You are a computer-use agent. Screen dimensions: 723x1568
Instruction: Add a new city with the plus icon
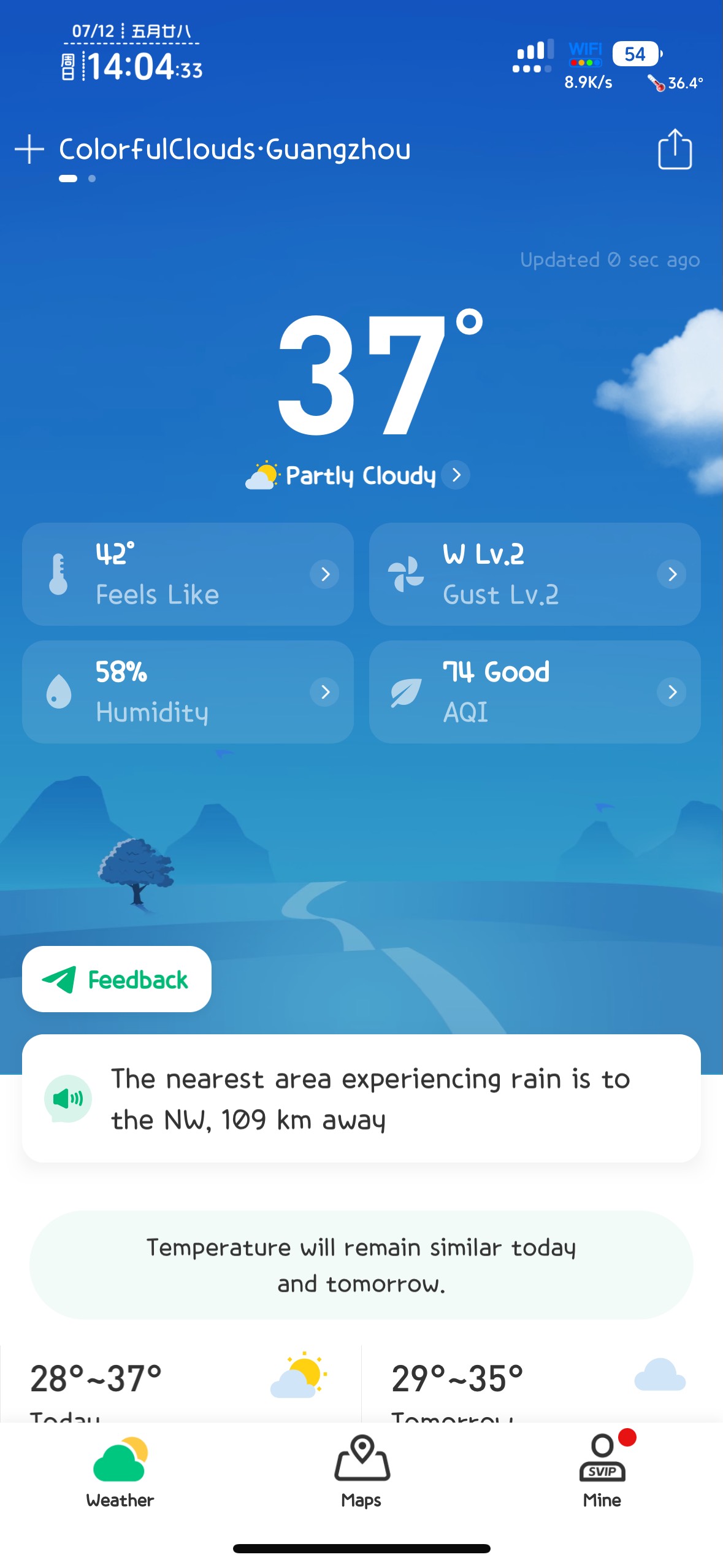click(x=29, y=150)
